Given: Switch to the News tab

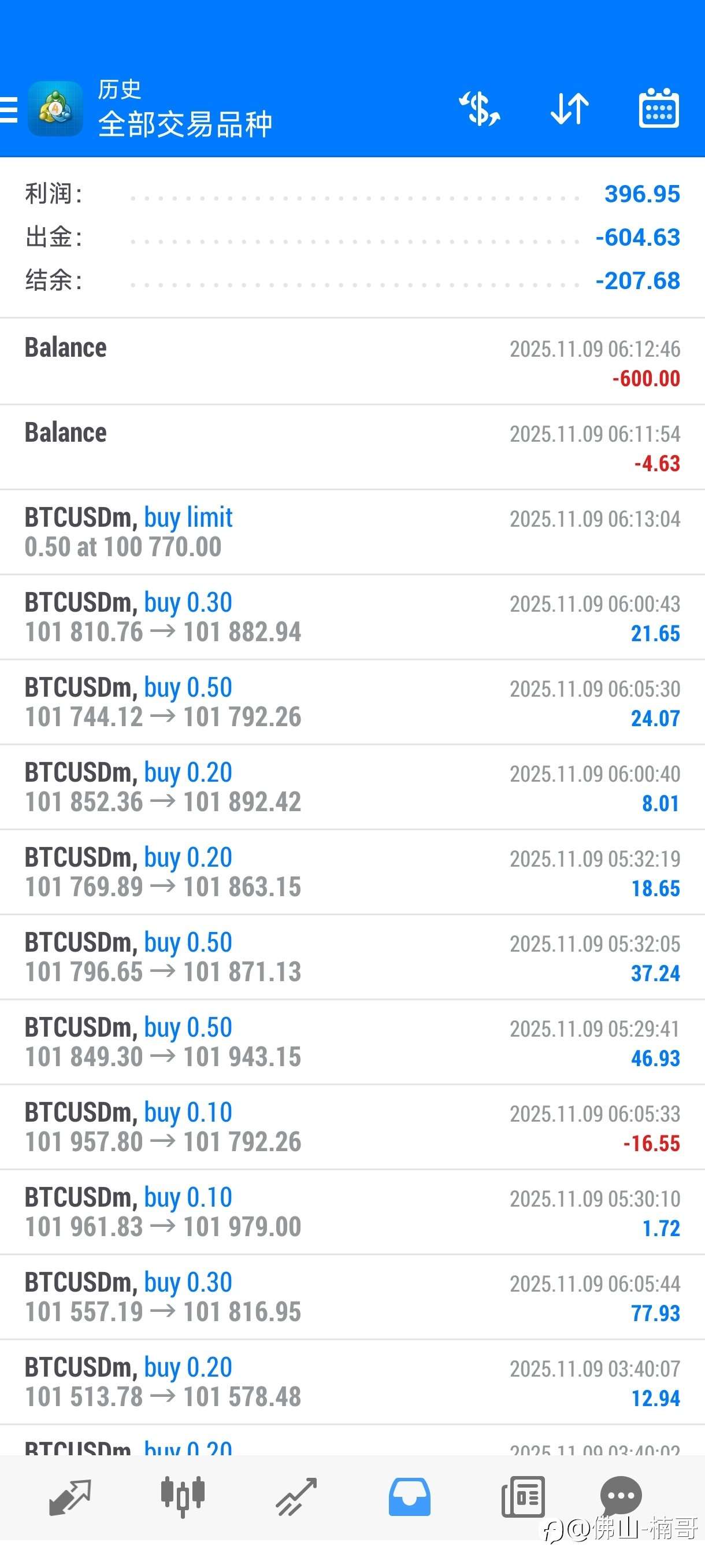Looking at the screenshot, I should tap(522, 1497).
